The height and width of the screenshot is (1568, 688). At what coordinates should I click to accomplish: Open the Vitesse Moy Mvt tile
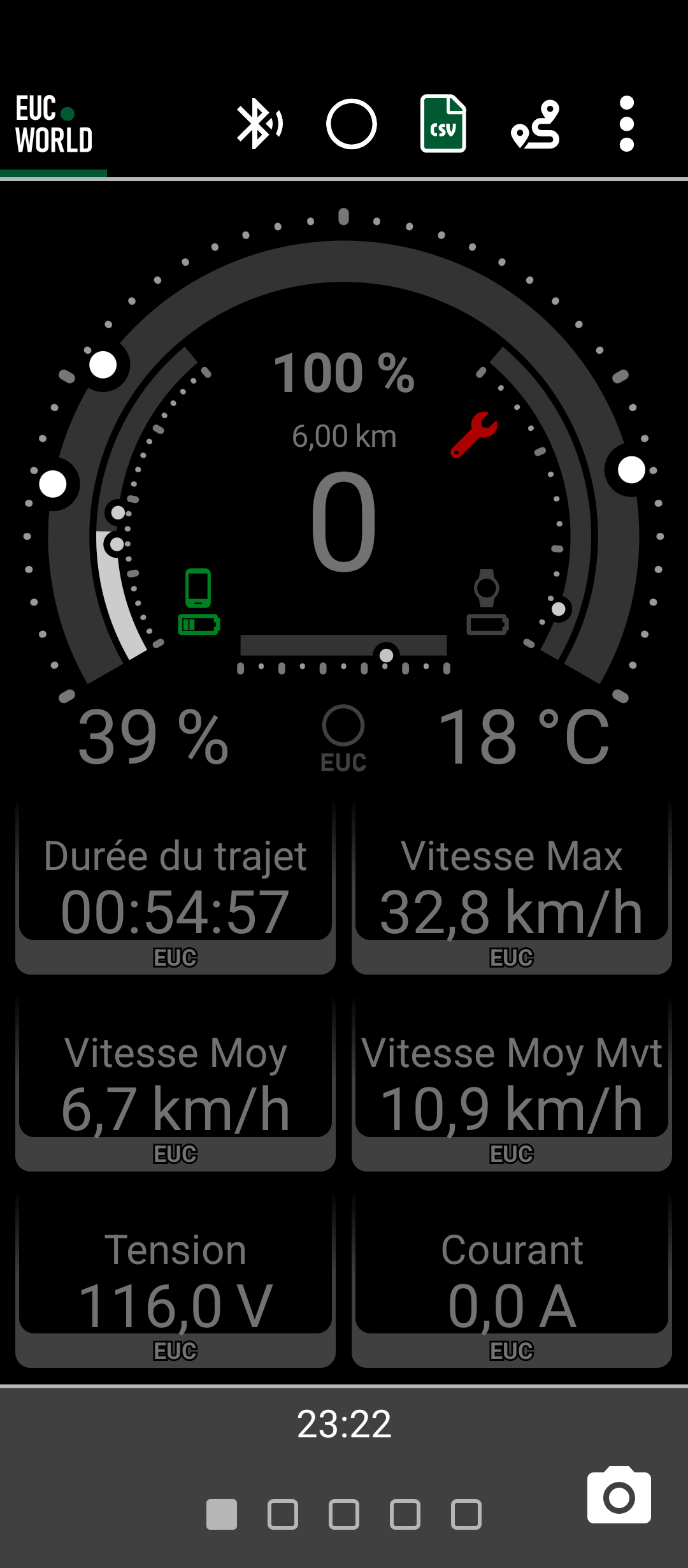512,1083
